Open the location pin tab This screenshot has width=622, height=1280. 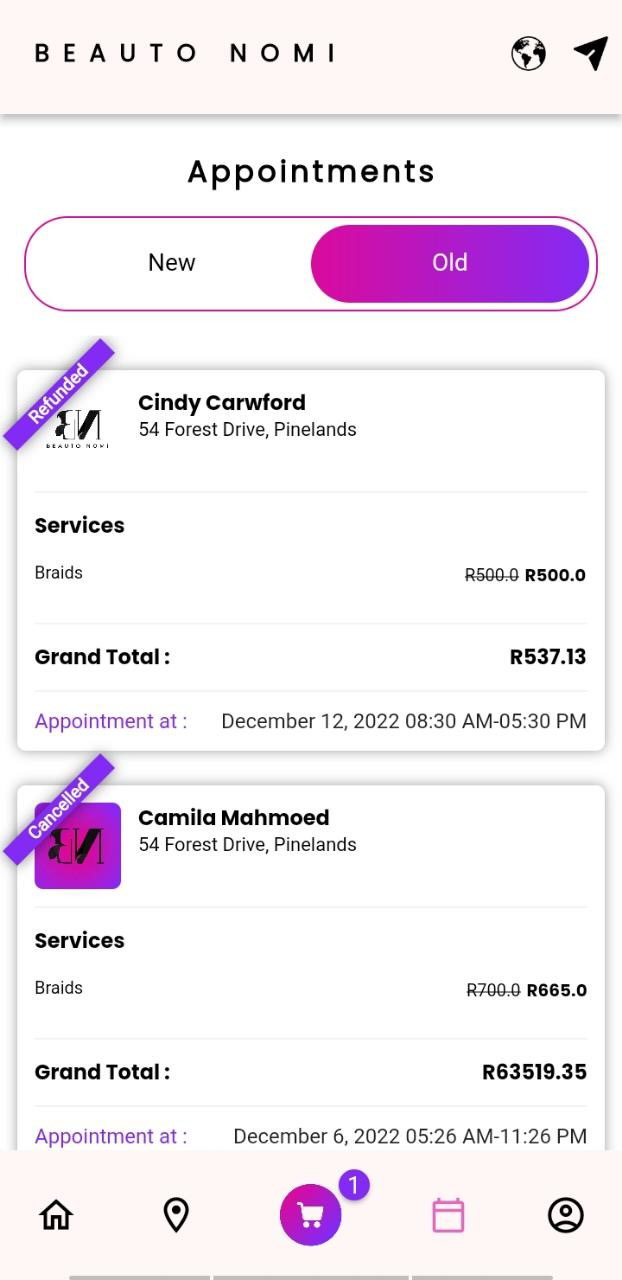pyautogui.click(x=176, y=1214)
